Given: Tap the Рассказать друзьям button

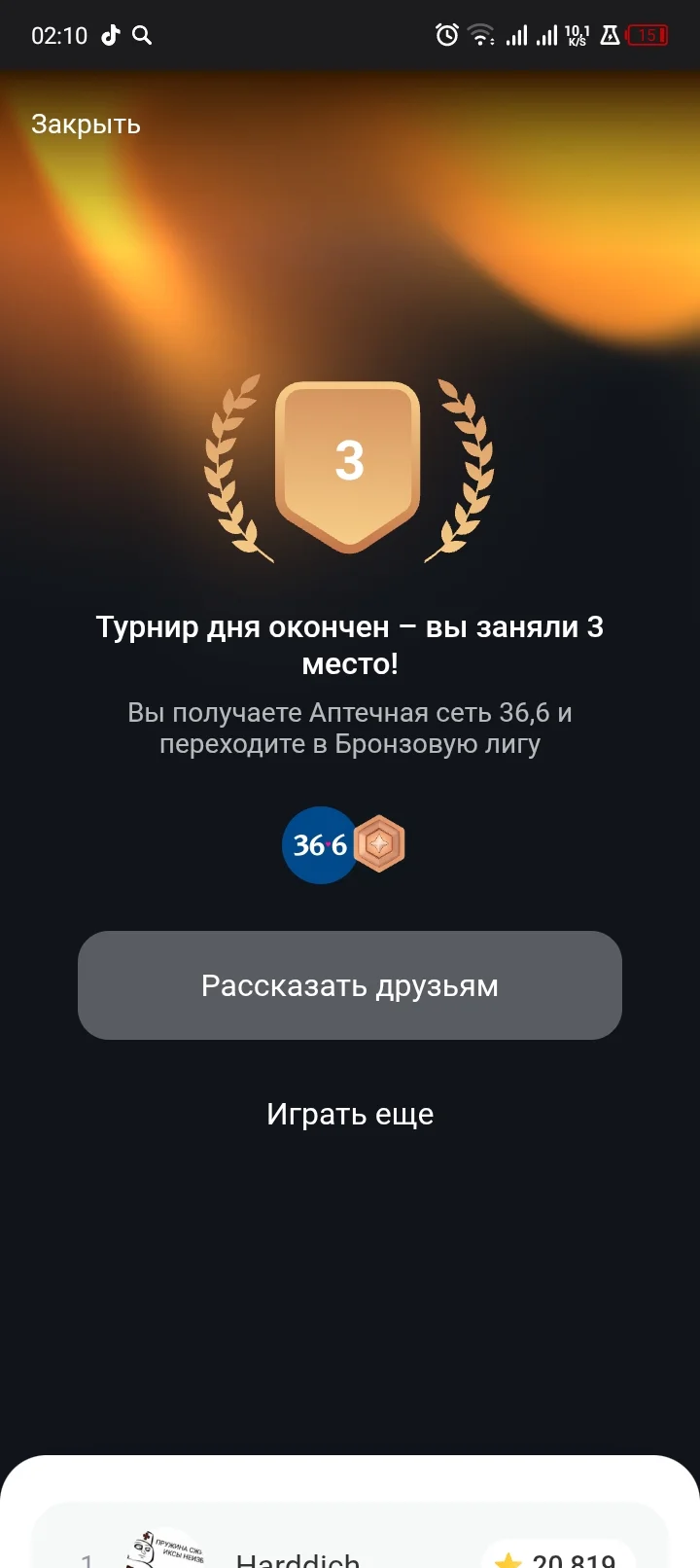Looking at the screenshot, I should (350, 985).
